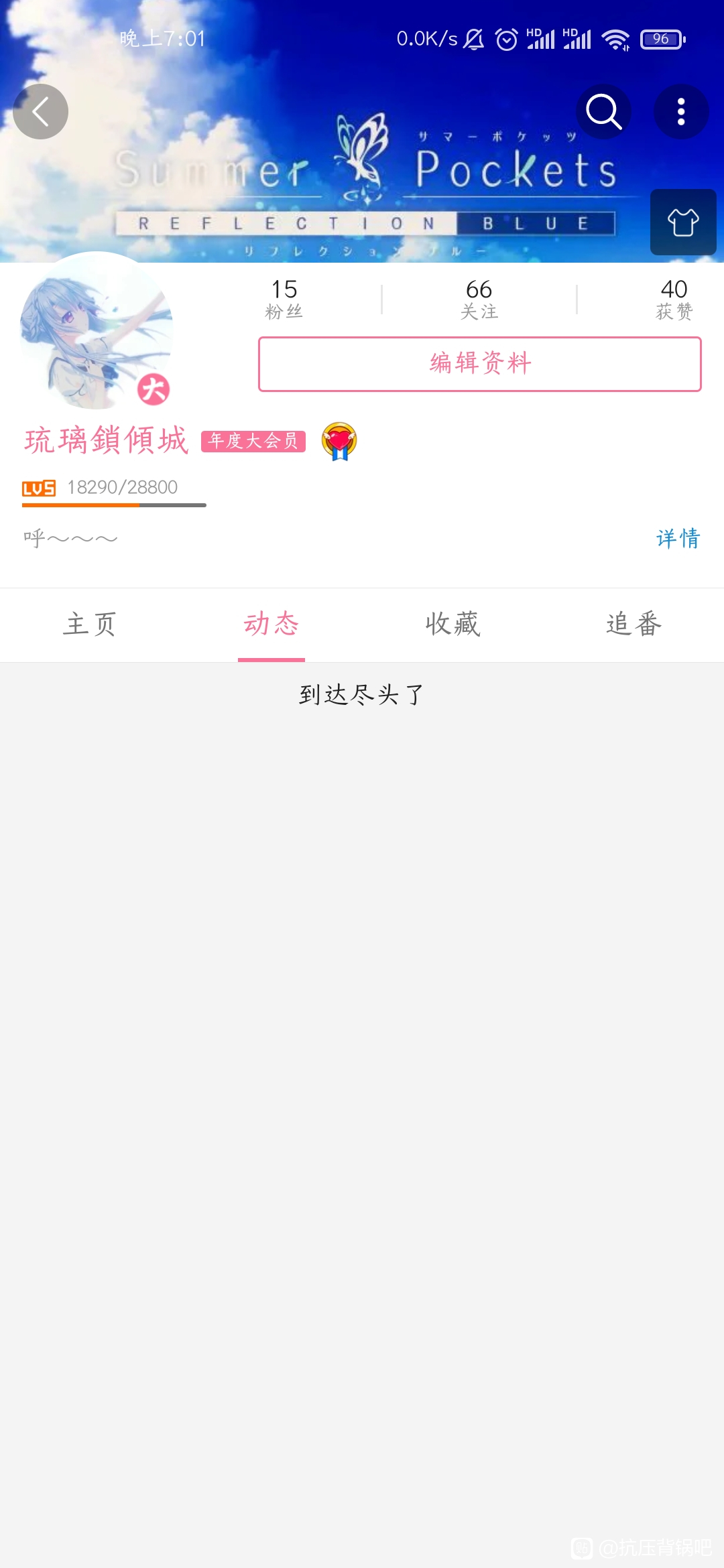This screenshot has width=724, height=1568.
Task: Switch to the 收藏 tab
Action: click(453, 624)
